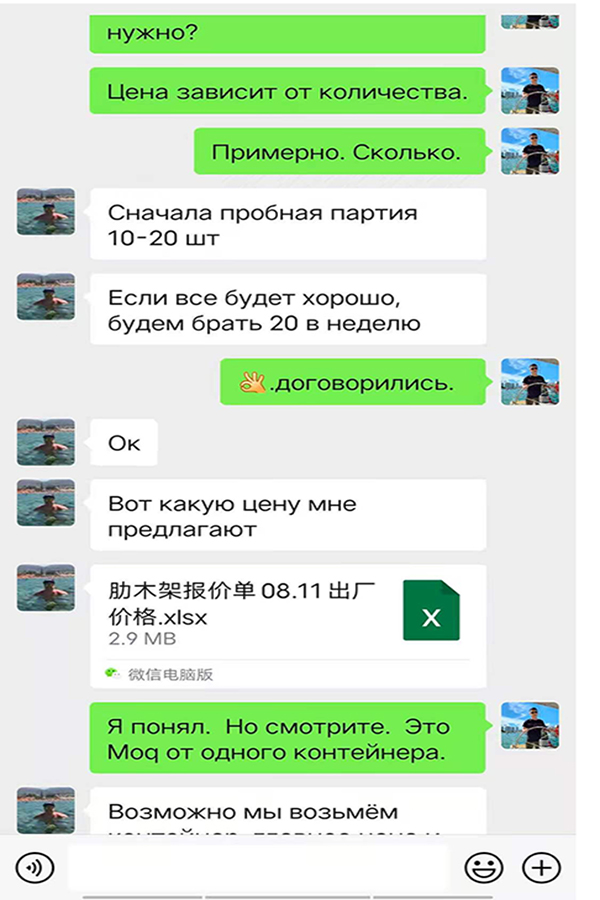Open sender's avatar next to "Ок" message
Image resolution: width=600 pixels, height=900 pixels.
pos(45,442)
